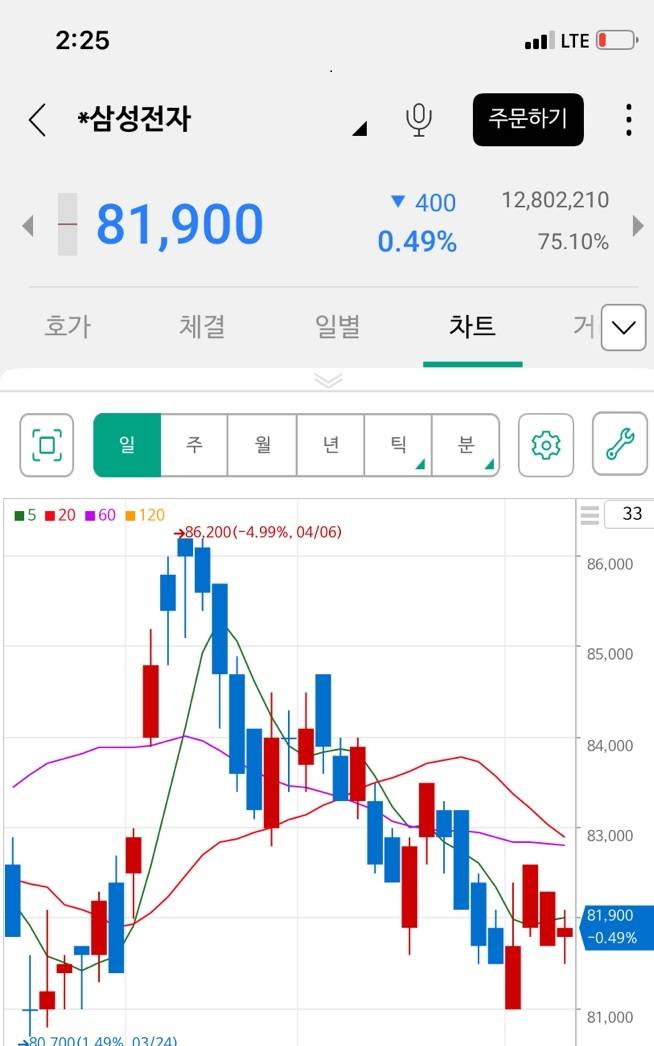Viewport: 654px width, 1046px height.
Task: Switch to the 일별 tab
Action: (337, 326)
